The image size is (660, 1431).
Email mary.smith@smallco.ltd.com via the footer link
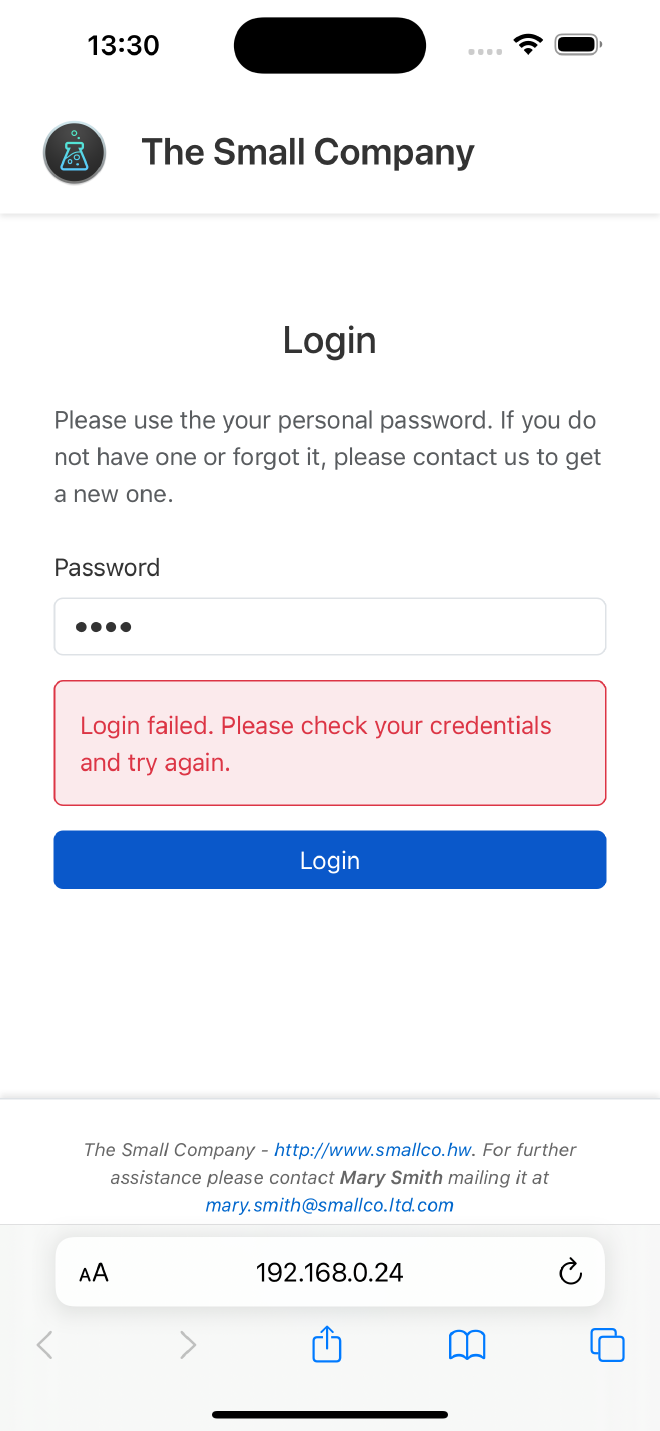point(330,1205)
